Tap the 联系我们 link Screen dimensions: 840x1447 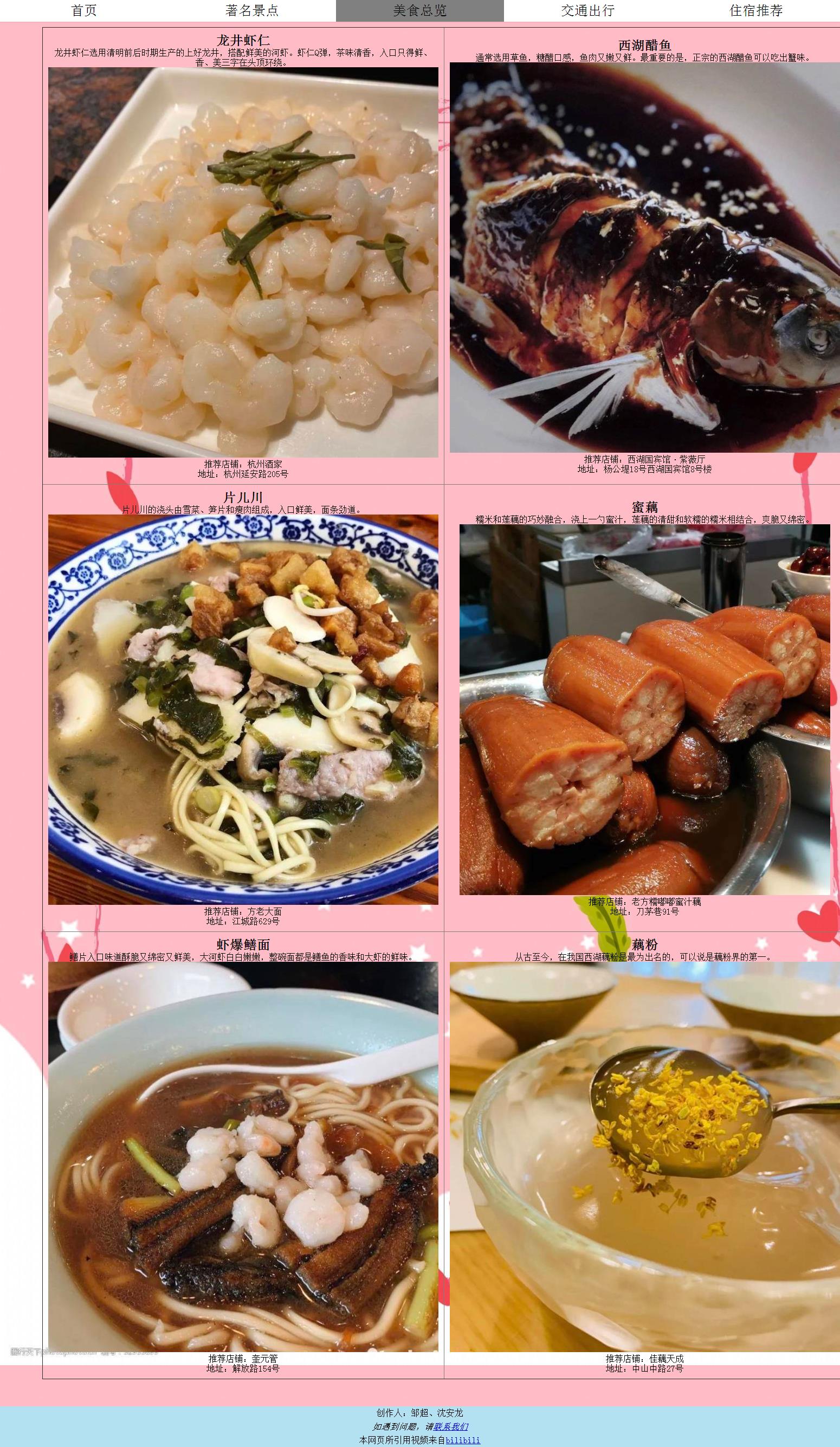click(x=451, y=1426)
